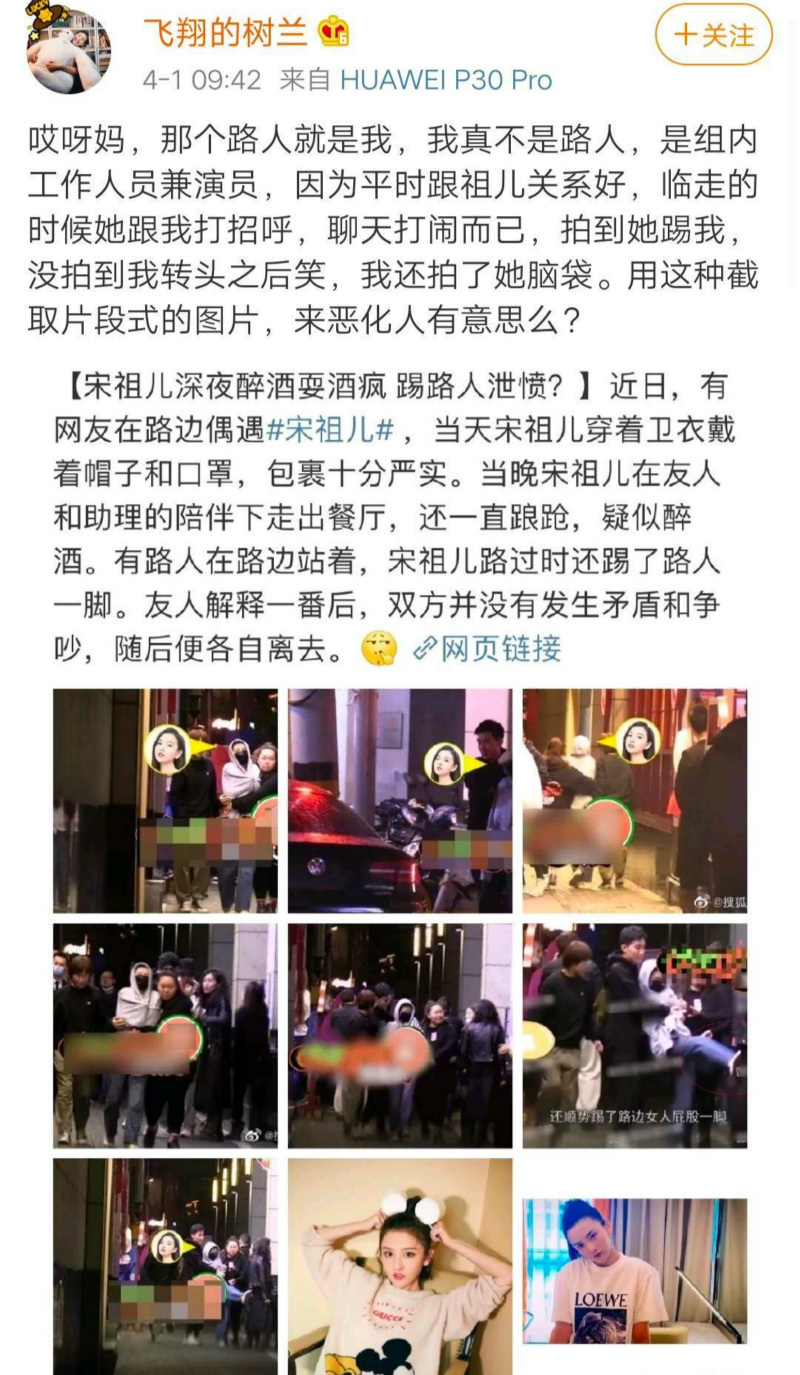The height and width of the screenshot is (1375, 800).
Task: Open the 网页链接 web link
Action: [487, 648]
